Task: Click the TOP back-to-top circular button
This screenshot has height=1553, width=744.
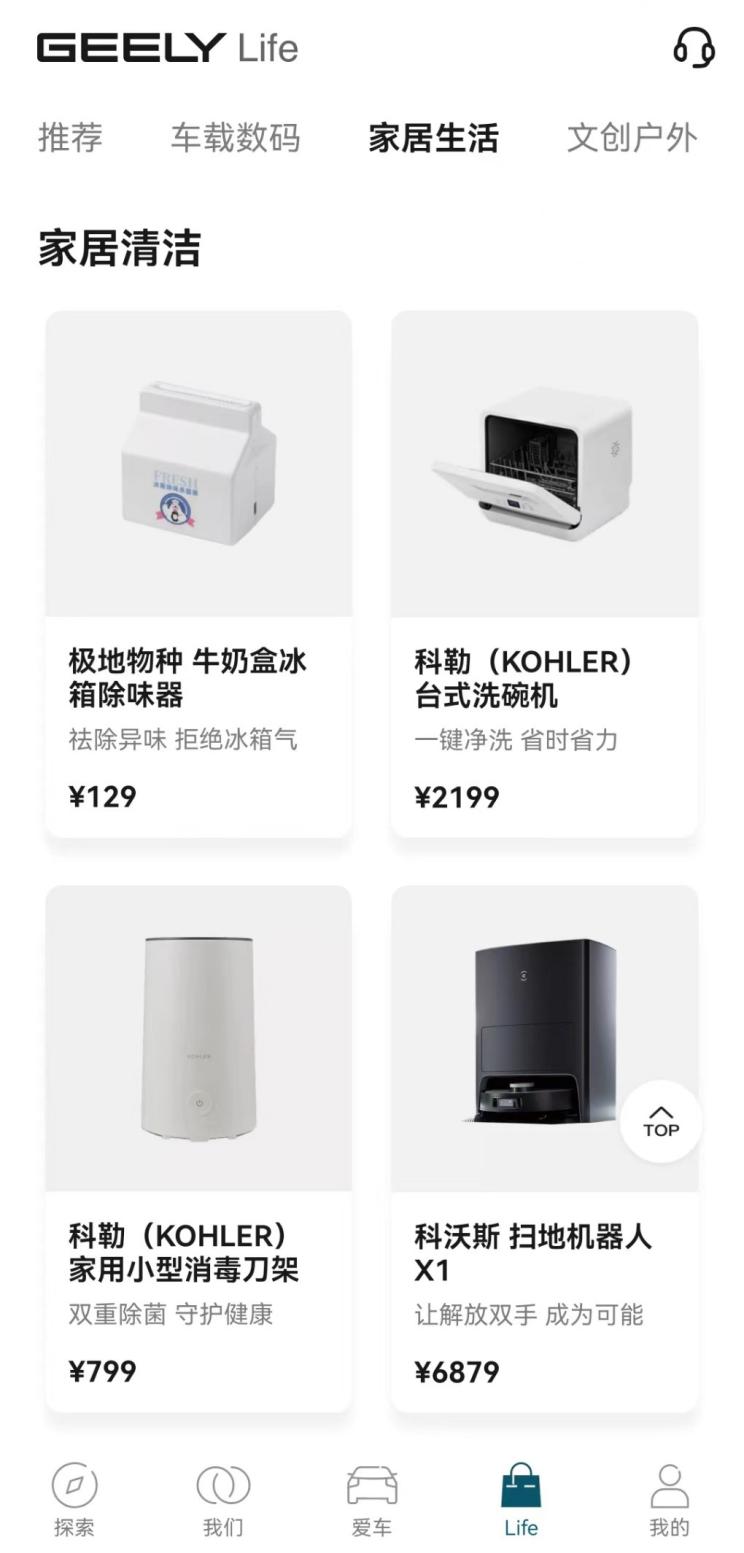Action: pos(659,1122)
